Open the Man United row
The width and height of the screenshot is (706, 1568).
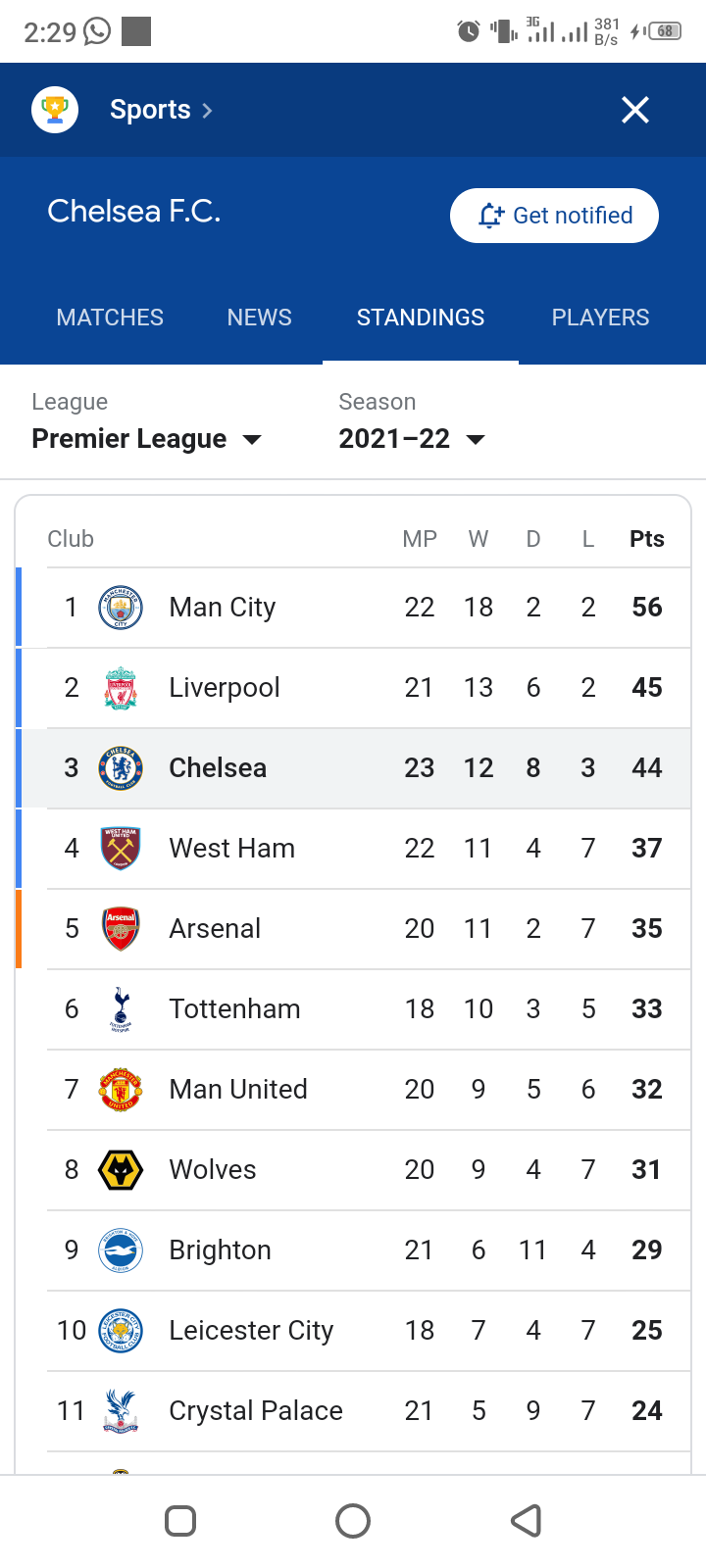(x=353, y=1090)
